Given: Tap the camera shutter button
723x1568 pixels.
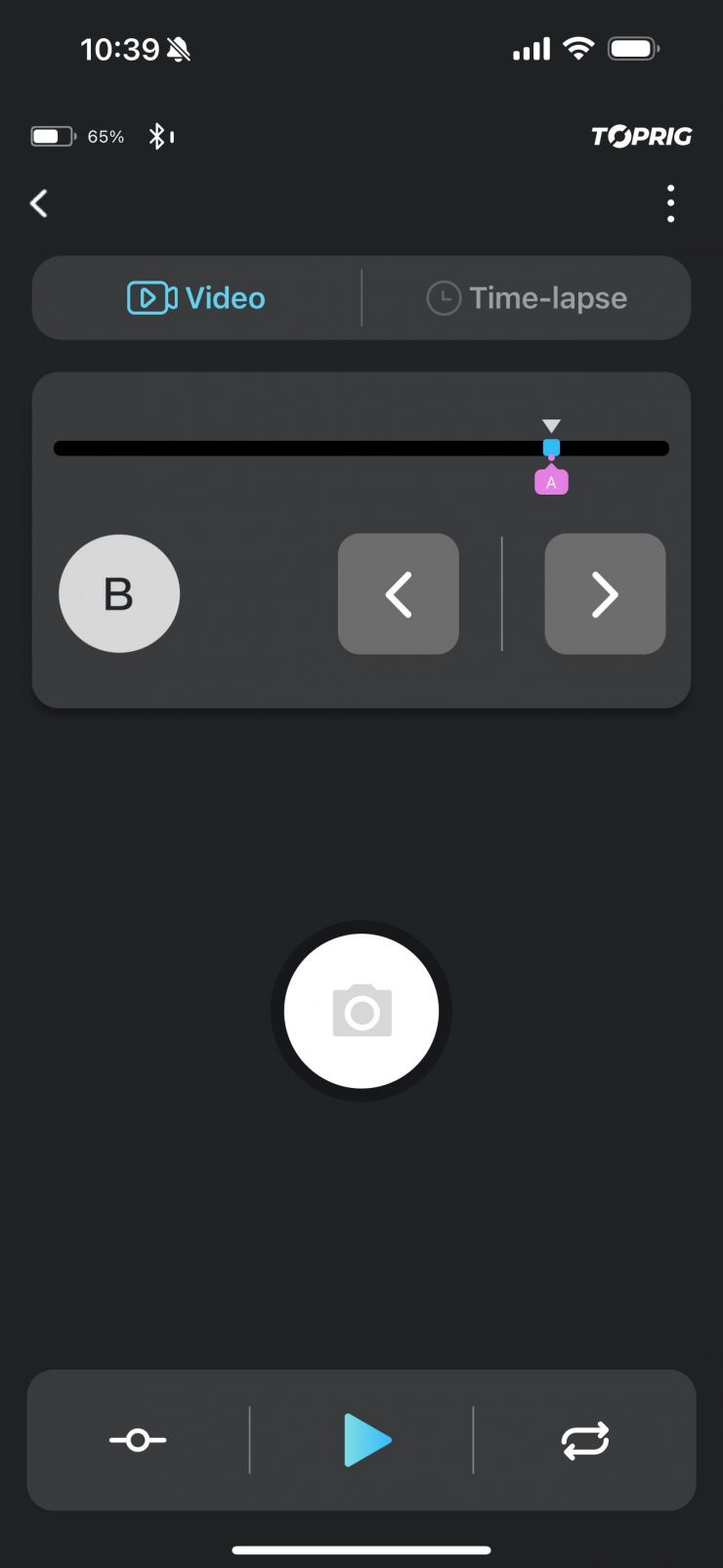Looking at the screenshot, I should coord(361,1011).
